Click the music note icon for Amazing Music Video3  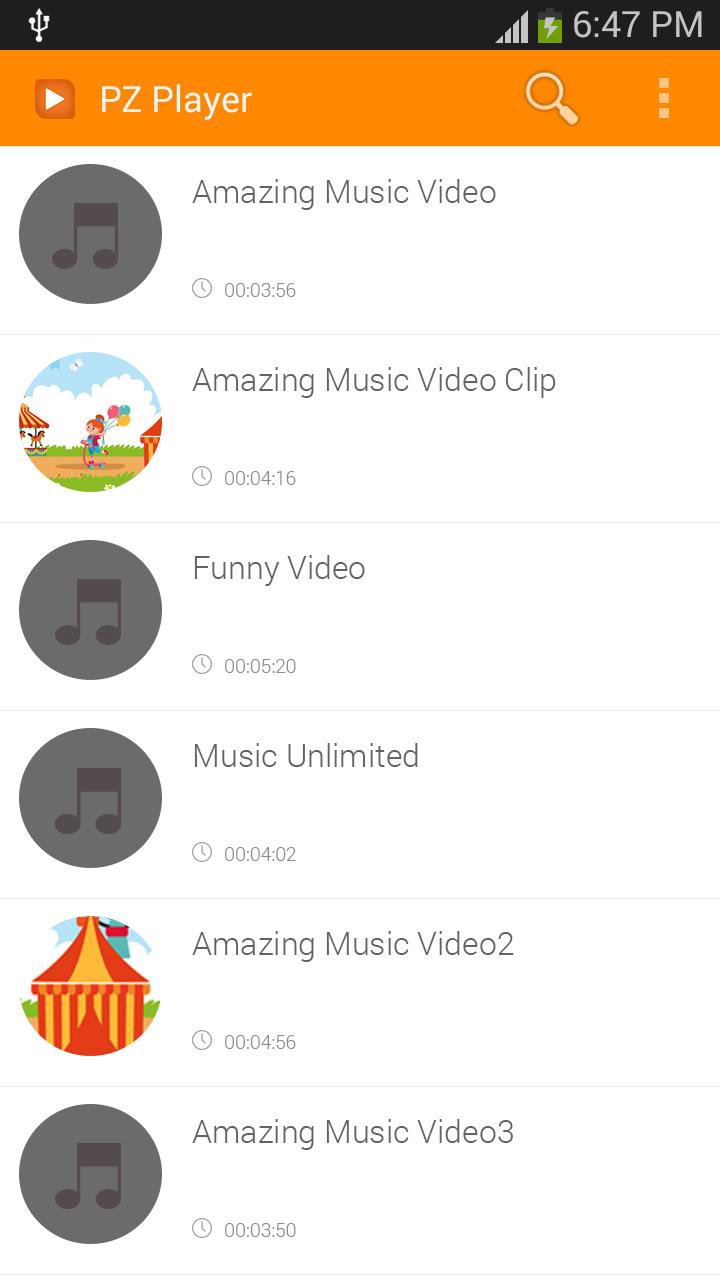pos(90,1173)
